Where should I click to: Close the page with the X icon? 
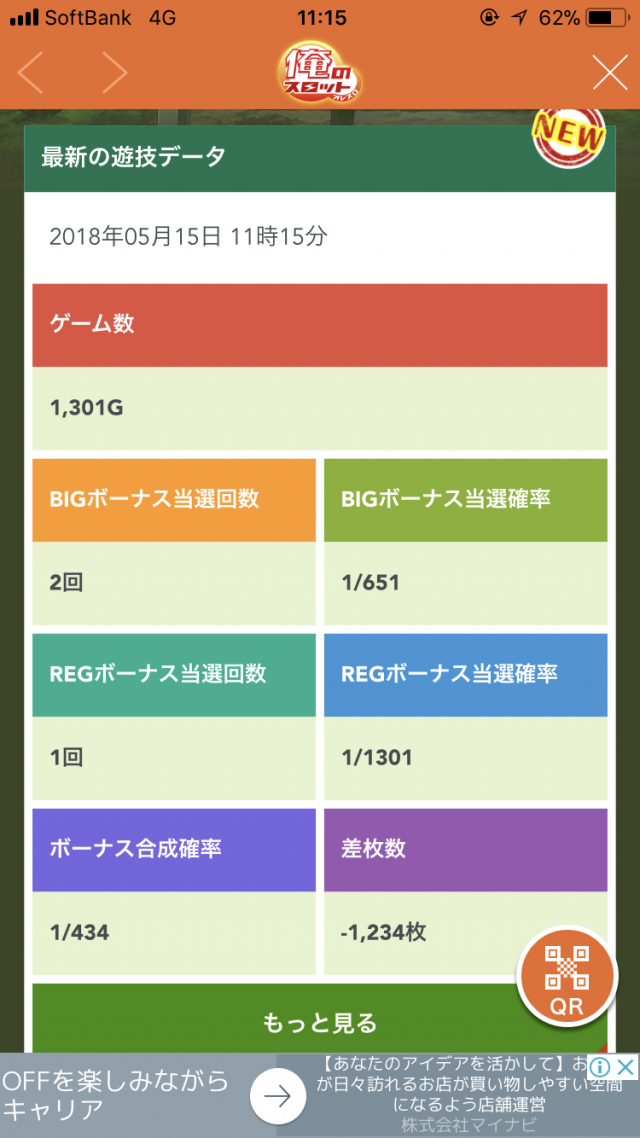[x=609, y=73]
